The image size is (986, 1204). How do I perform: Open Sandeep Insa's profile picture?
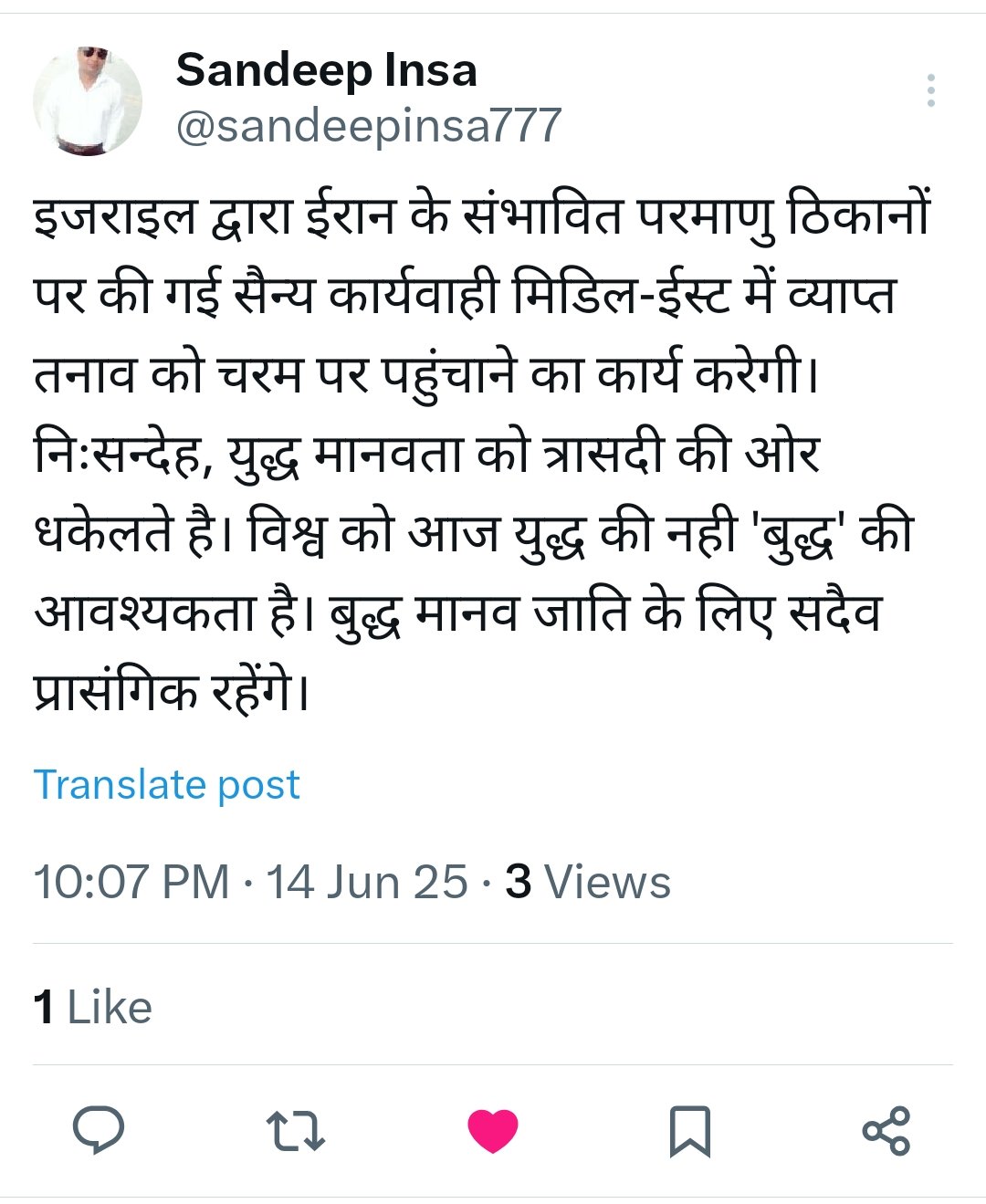pos(88,100)
